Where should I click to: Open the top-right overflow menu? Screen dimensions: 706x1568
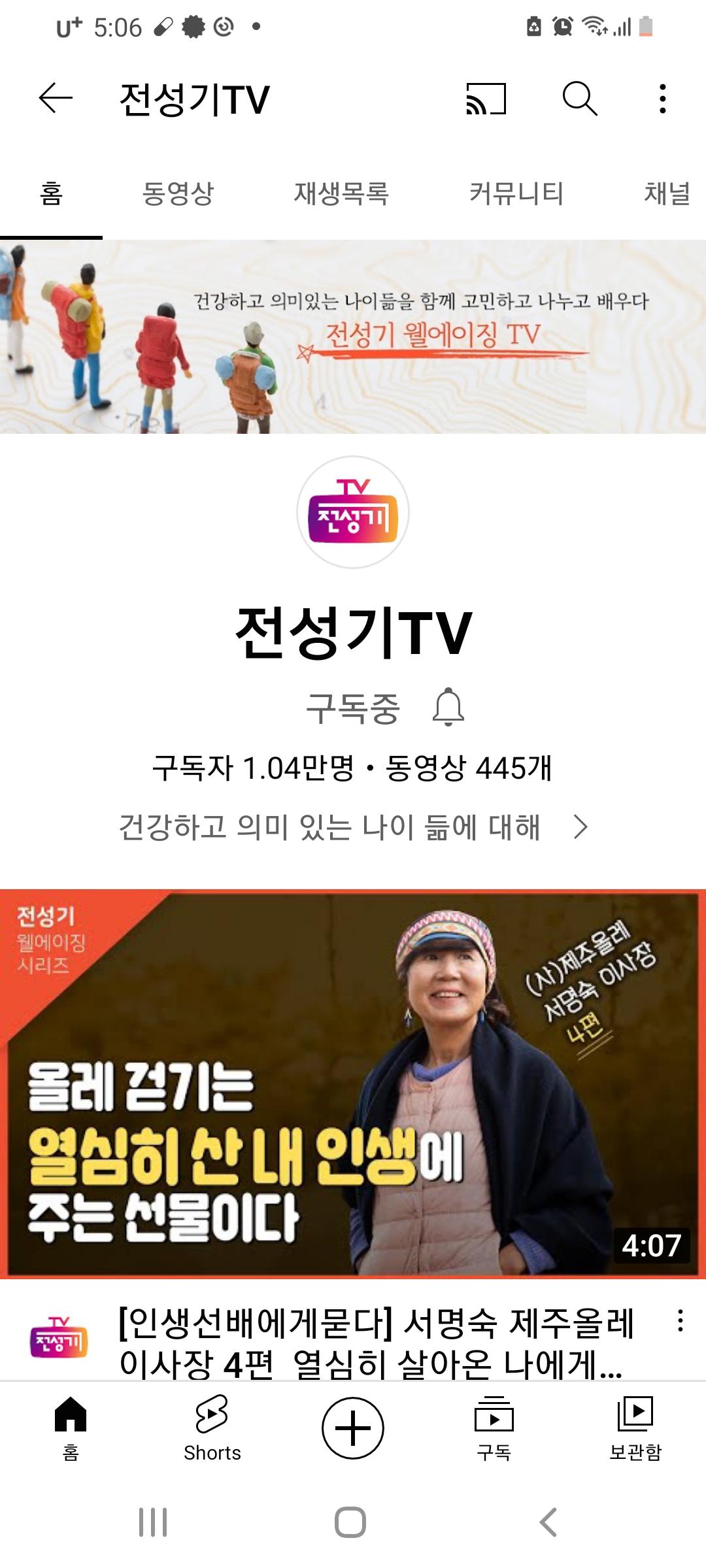pyautogui.click(x=662, y=99)
